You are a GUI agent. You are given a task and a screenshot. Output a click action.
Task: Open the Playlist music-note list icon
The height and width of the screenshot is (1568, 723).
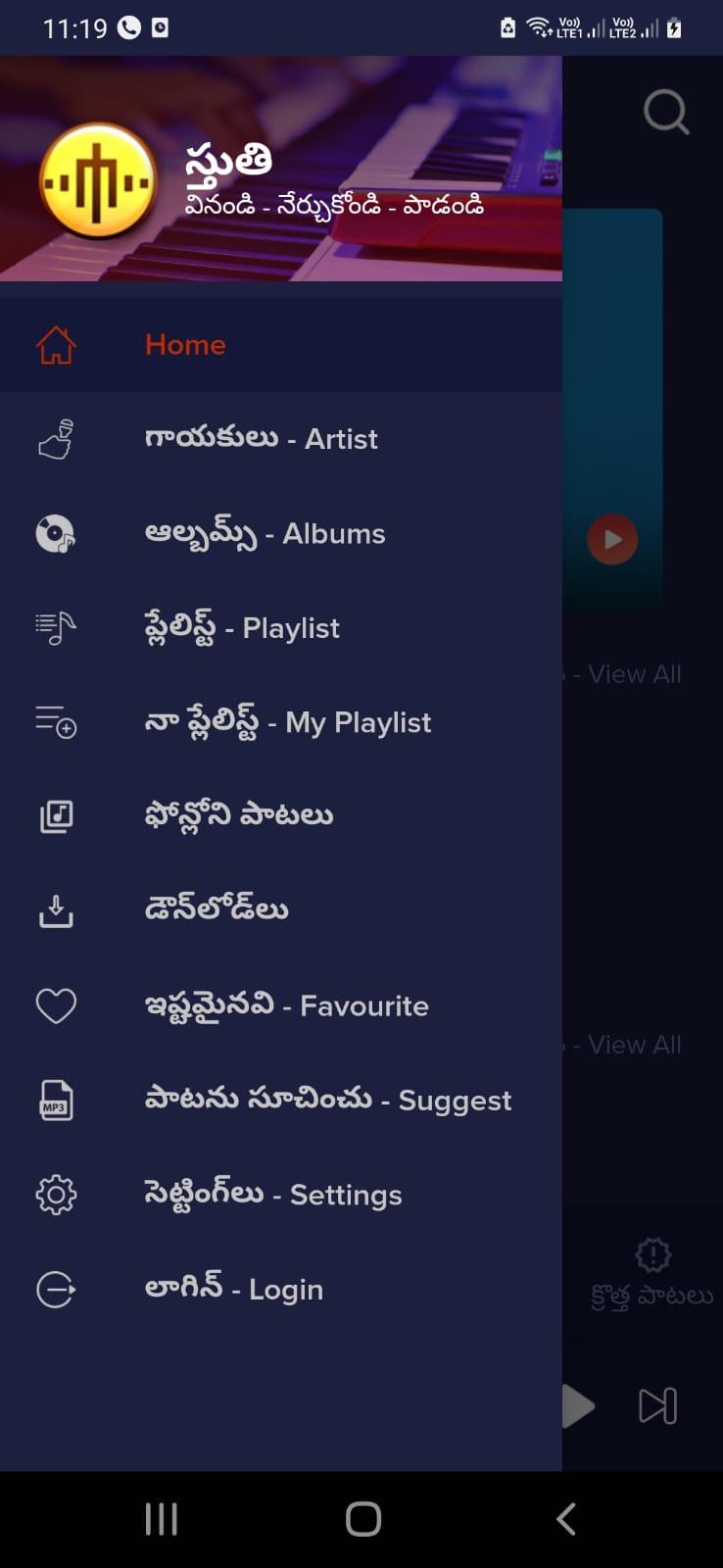tap(56, 627)
